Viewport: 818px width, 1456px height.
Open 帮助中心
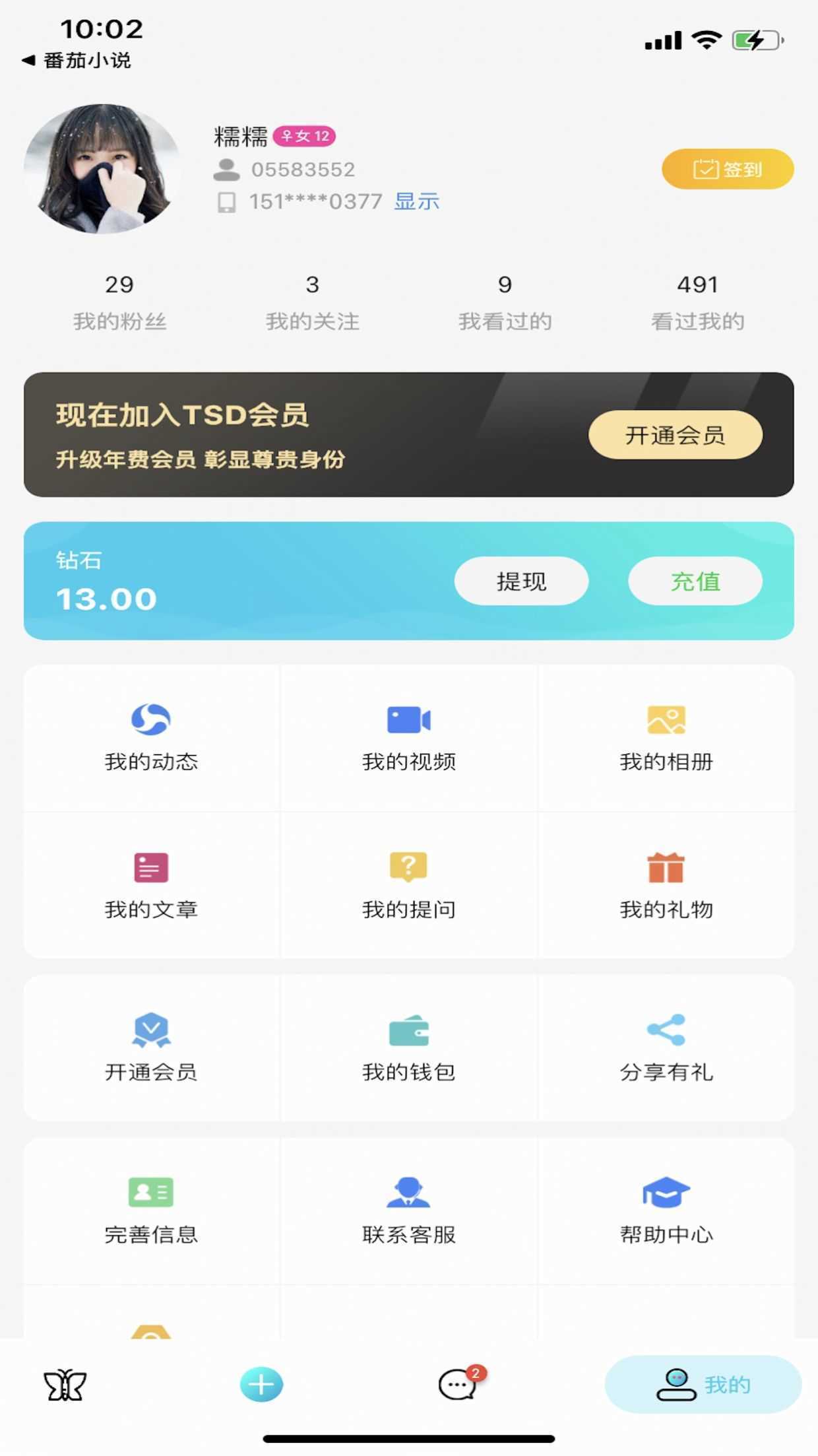[x=666, y=1210]
